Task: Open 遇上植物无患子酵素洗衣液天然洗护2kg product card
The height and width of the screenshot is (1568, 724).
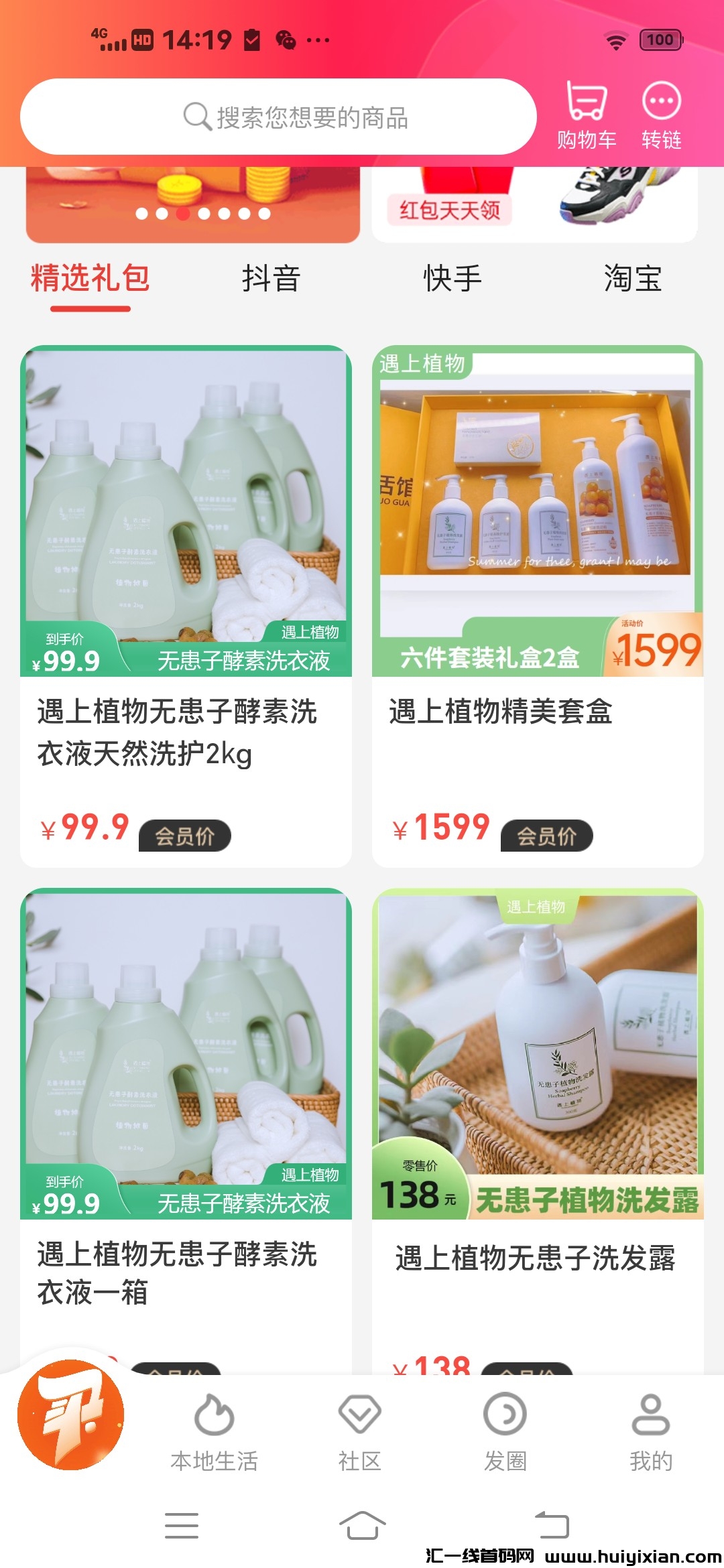Action: point(186,603)
